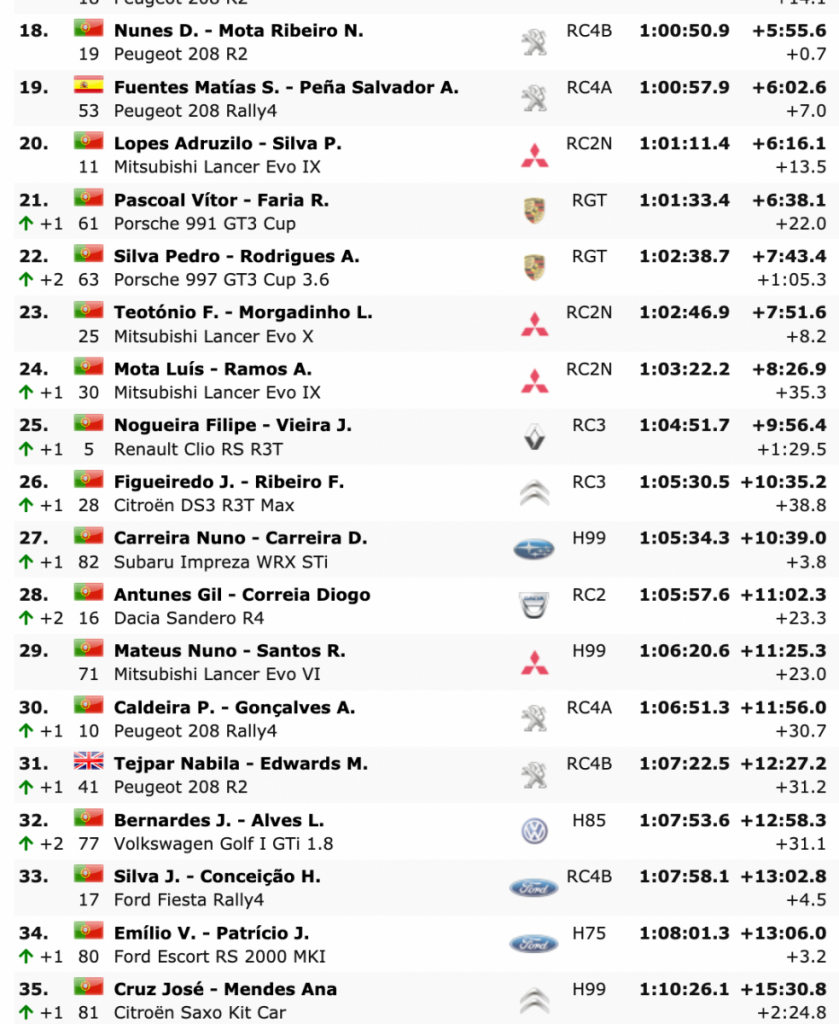This screenshot has width=839, height=1024.
Task: Open the Caldeira P. - Gonçalves A. entry
Action: click(234, 708)
